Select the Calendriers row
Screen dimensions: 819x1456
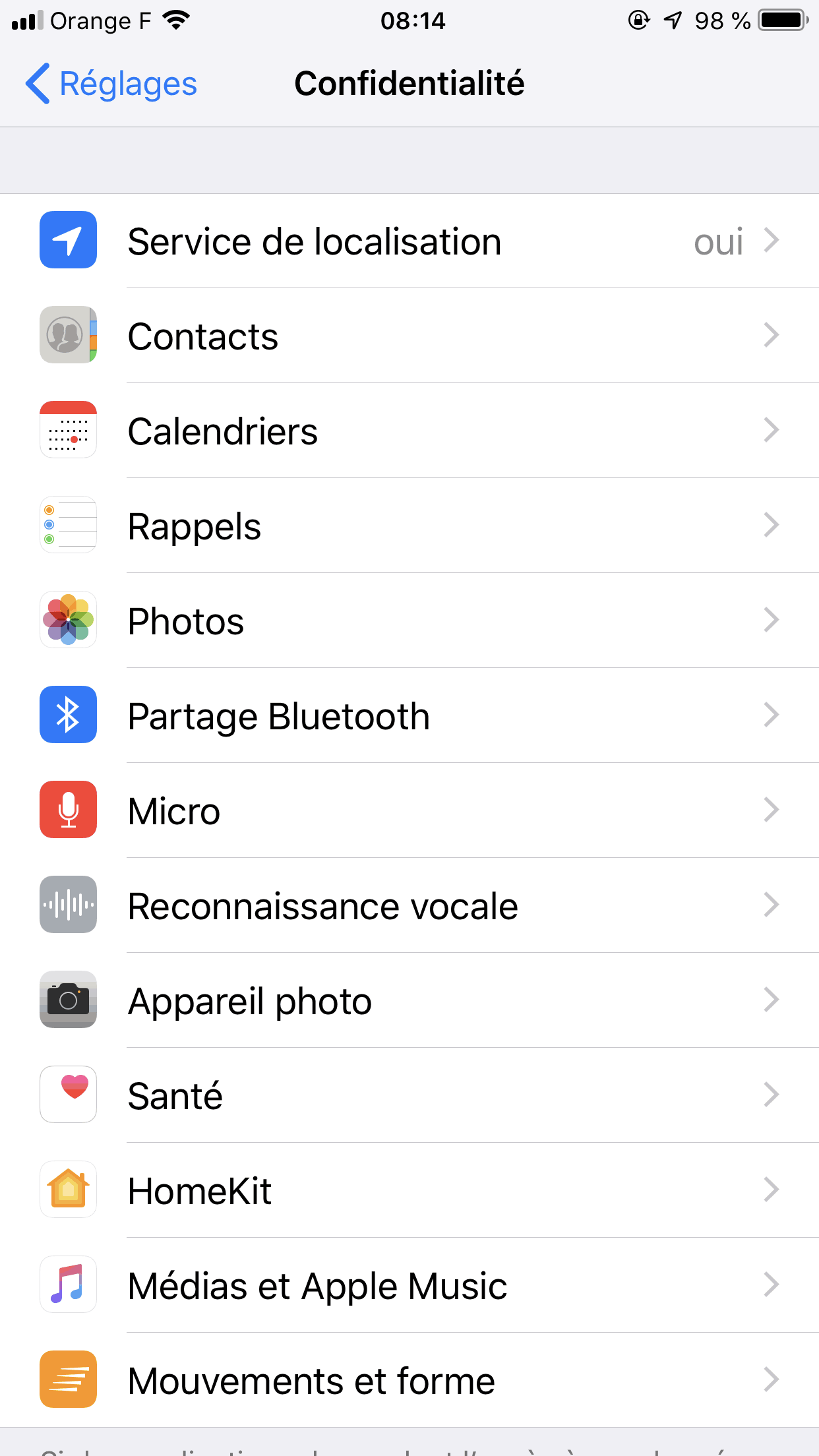[x=409, y=431]
